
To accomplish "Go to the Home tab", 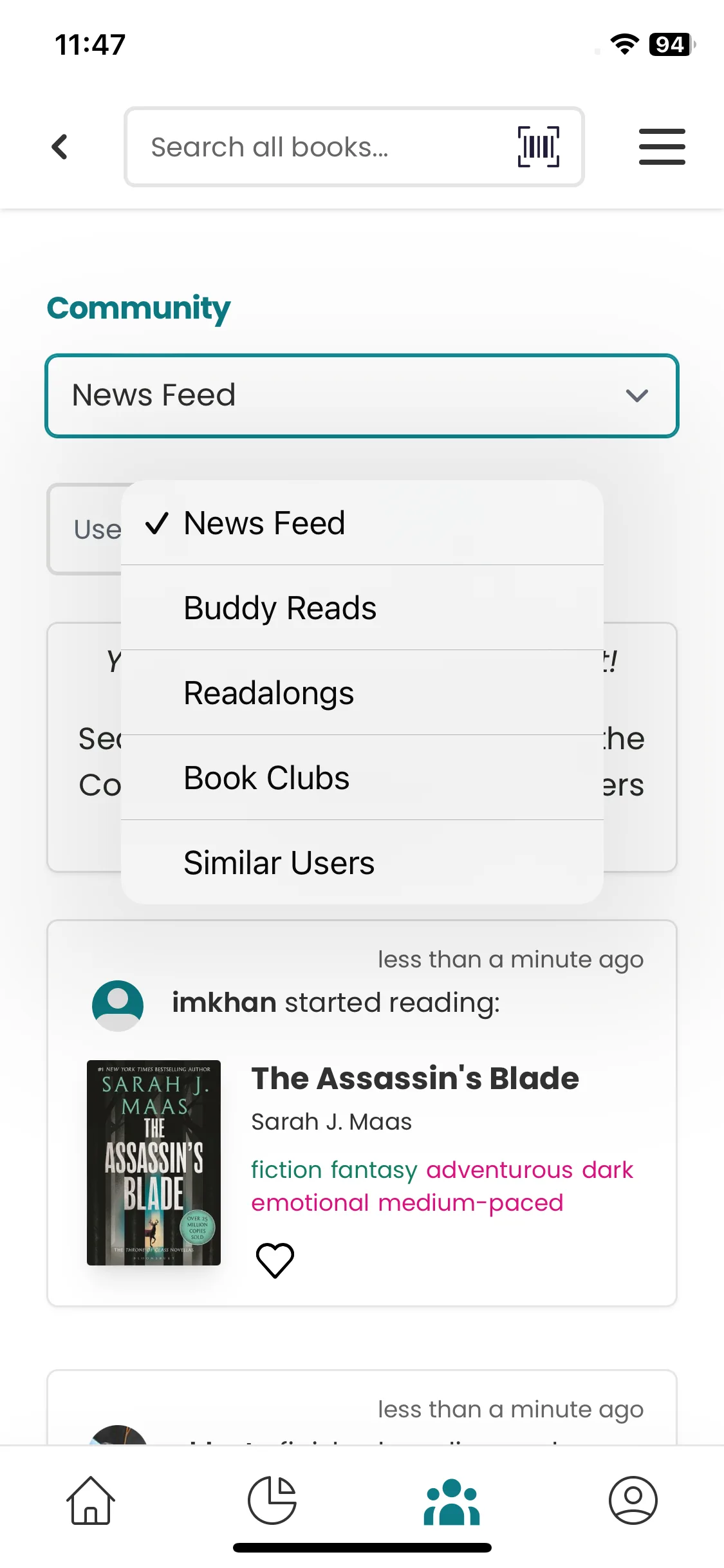I will point(91,1500).
